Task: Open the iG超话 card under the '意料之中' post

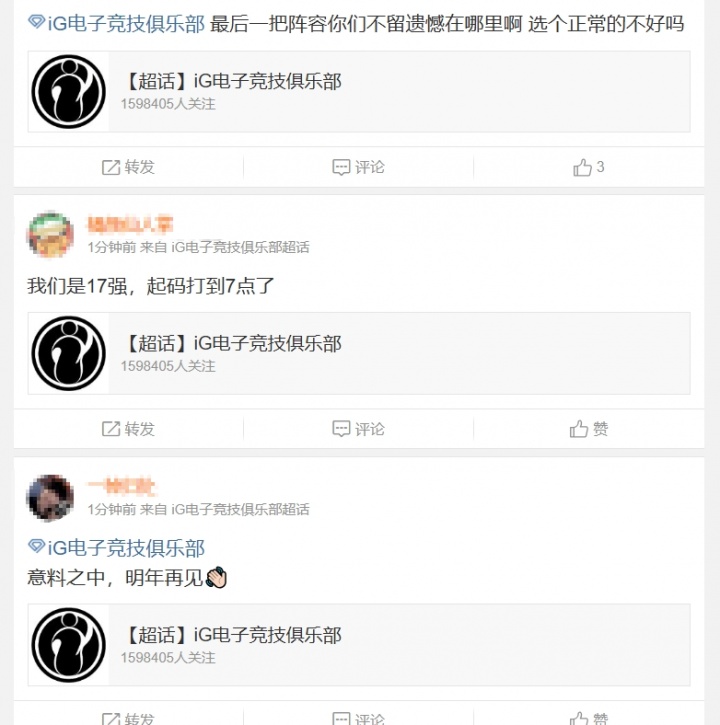Action: point(358,645)
